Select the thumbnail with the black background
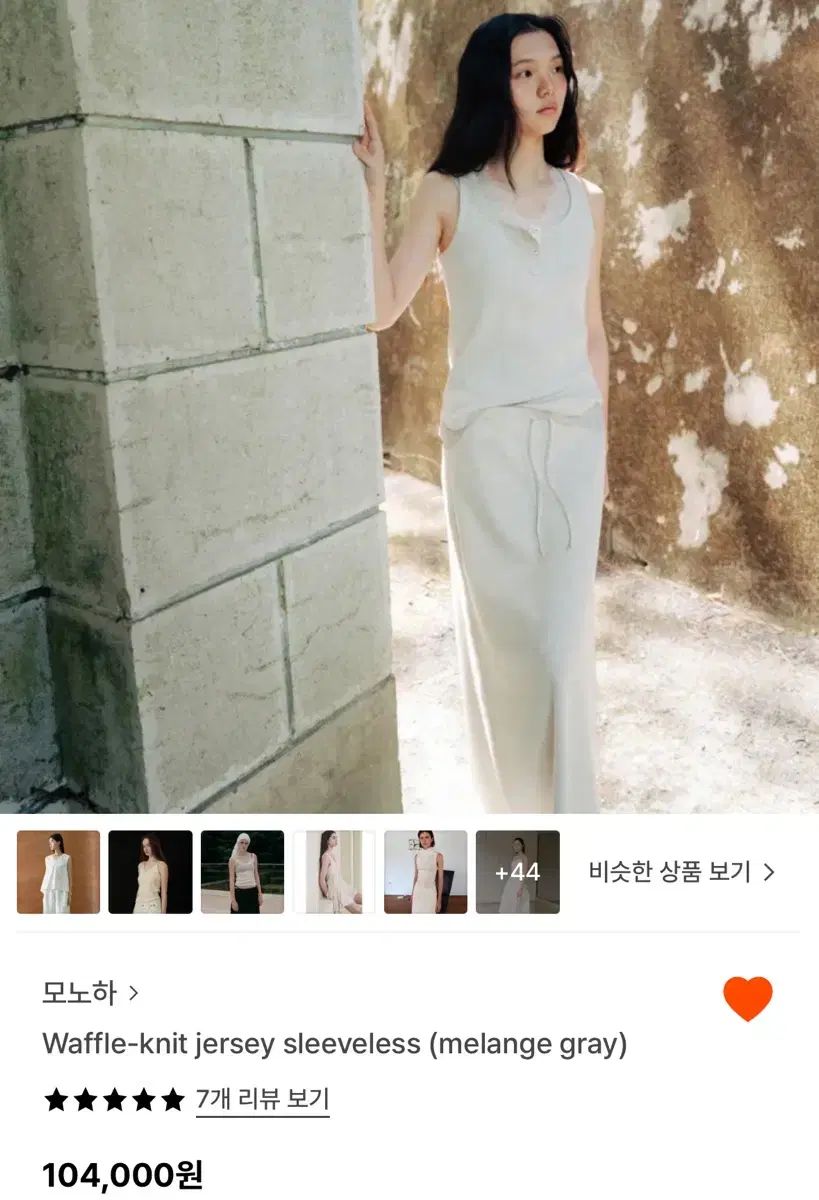Image resolution: width=819 pixels, height=1200 pixels. click(150, 872)
